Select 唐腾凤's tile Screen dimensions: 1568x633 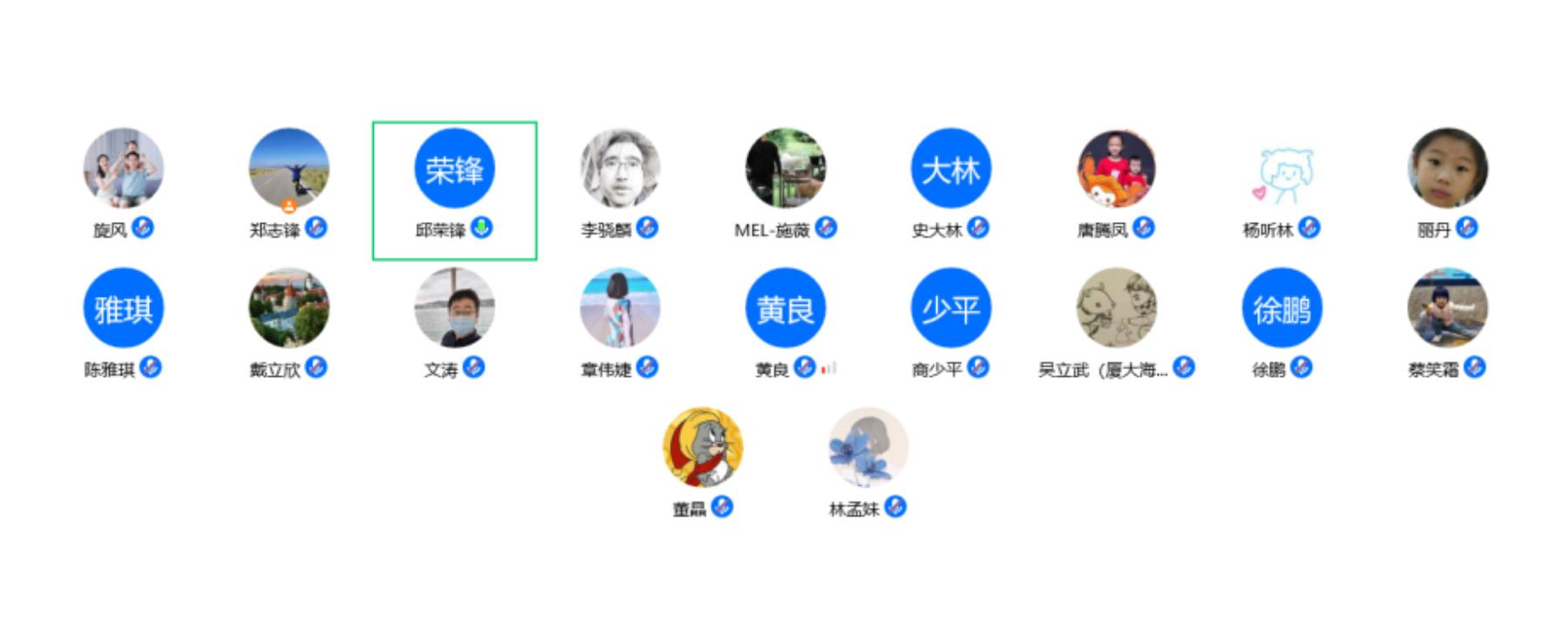(1116, 169)
